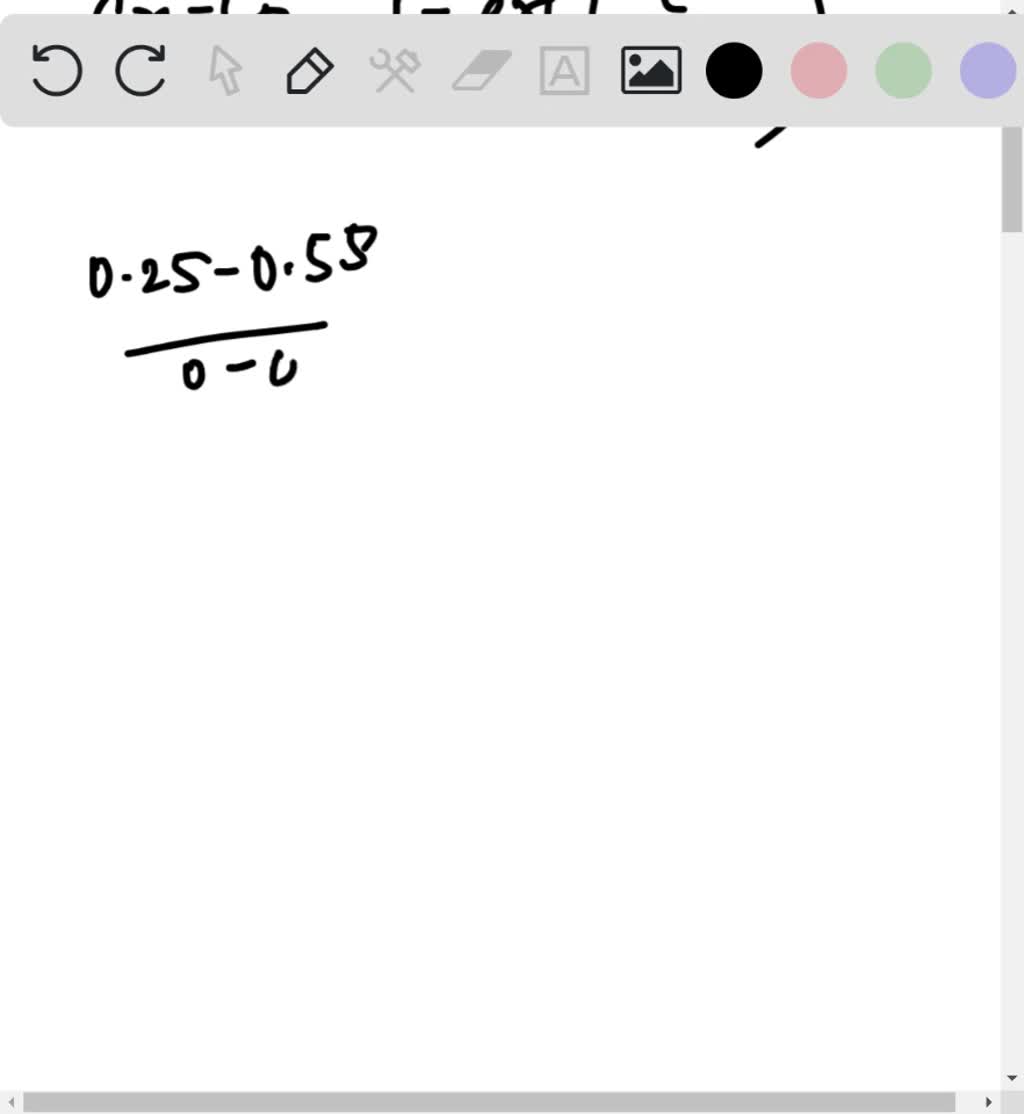Insert an image onto the whiteboard
Image resolution: width=1024 pixels, height=1114 pixels.
click(x=651, y=72)
